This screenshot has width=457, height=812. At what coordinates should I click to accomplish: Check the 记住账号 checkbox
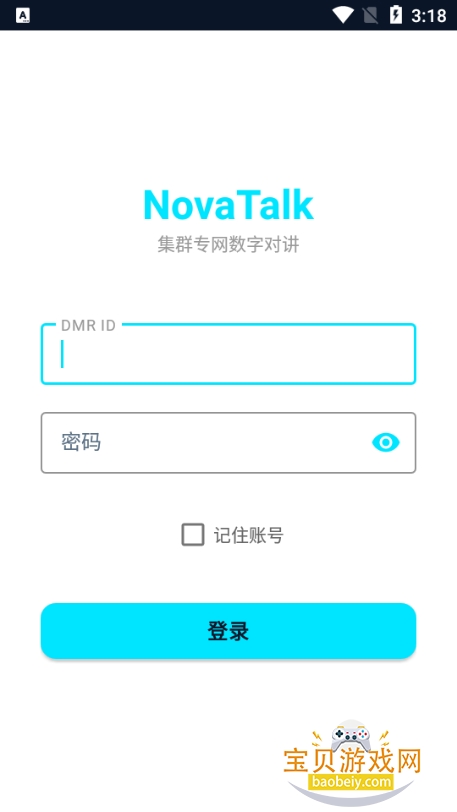[193, 535]
